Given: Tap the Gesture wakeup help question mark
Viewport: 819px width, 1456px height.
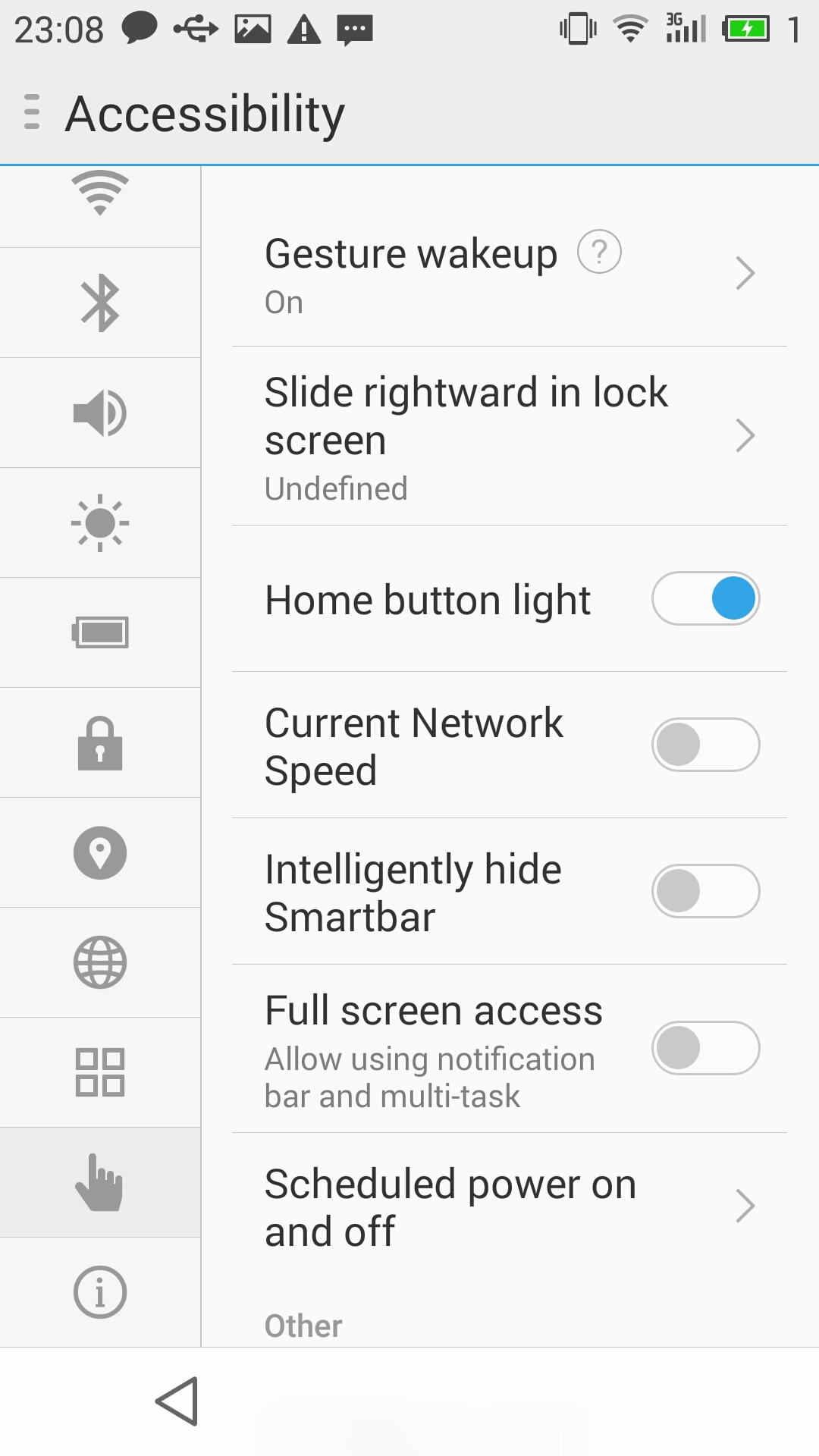Looking at the screenshot, I should (599, 252).
